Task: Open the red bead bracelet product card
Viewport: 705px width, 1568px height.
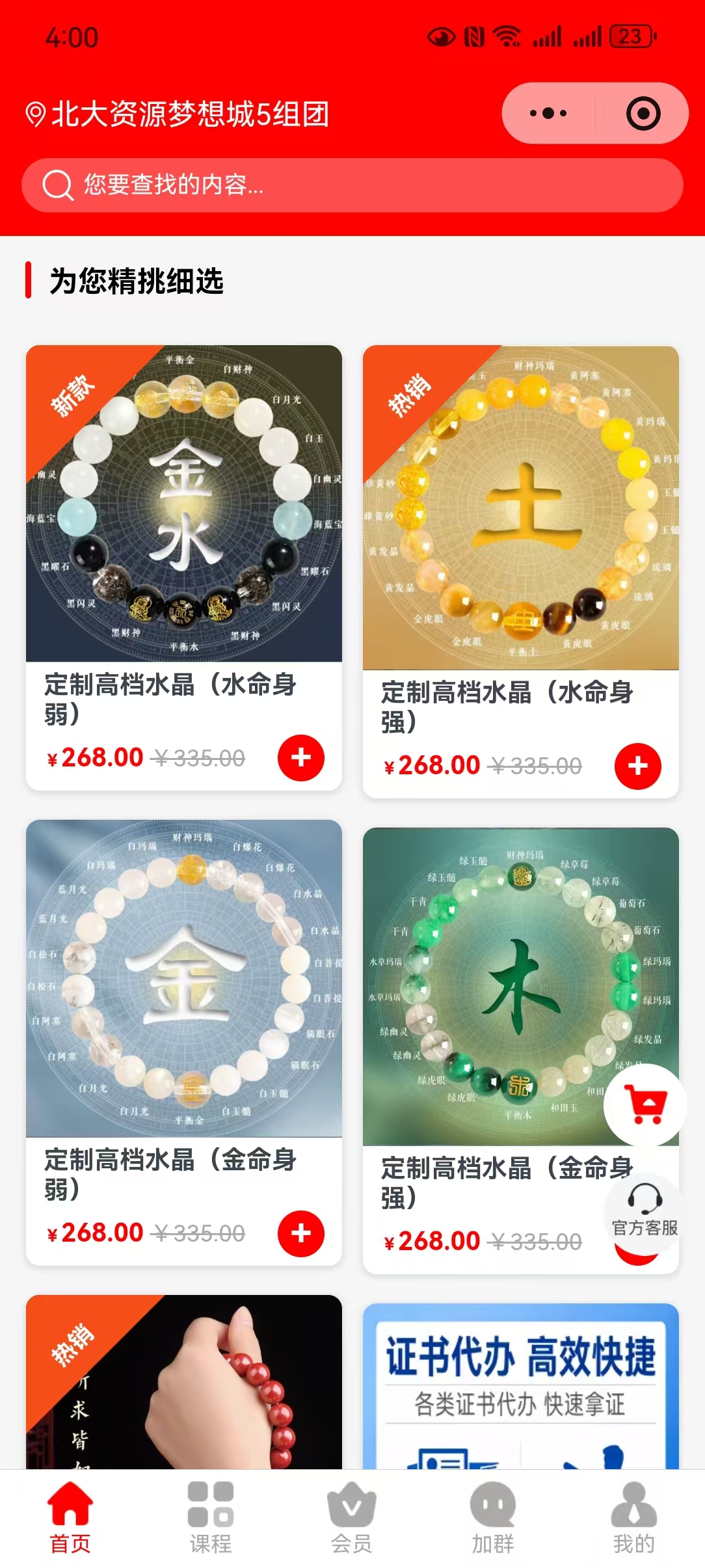Action: pos(183,1385)
